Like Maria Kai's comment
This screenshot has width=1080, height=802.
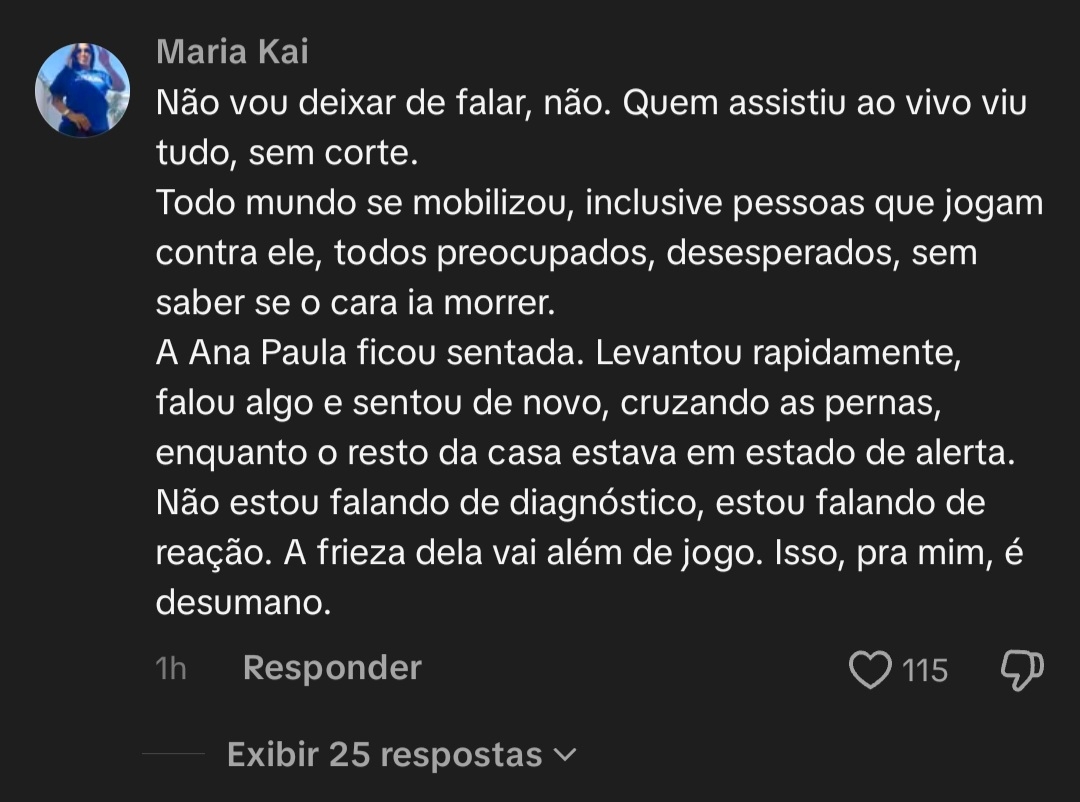click(870, 669)
